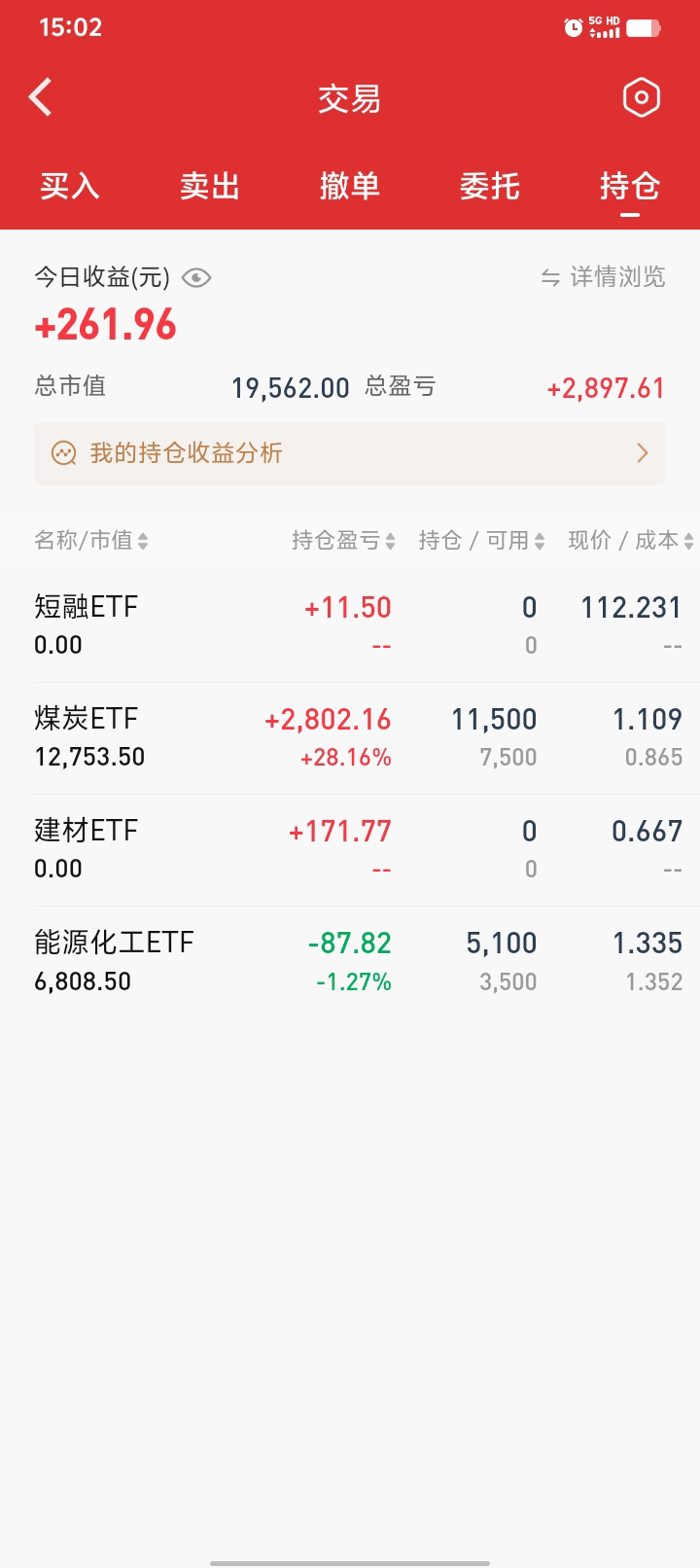
Task: Switch to the 买入 tab
Action: [x=70, y=186]
